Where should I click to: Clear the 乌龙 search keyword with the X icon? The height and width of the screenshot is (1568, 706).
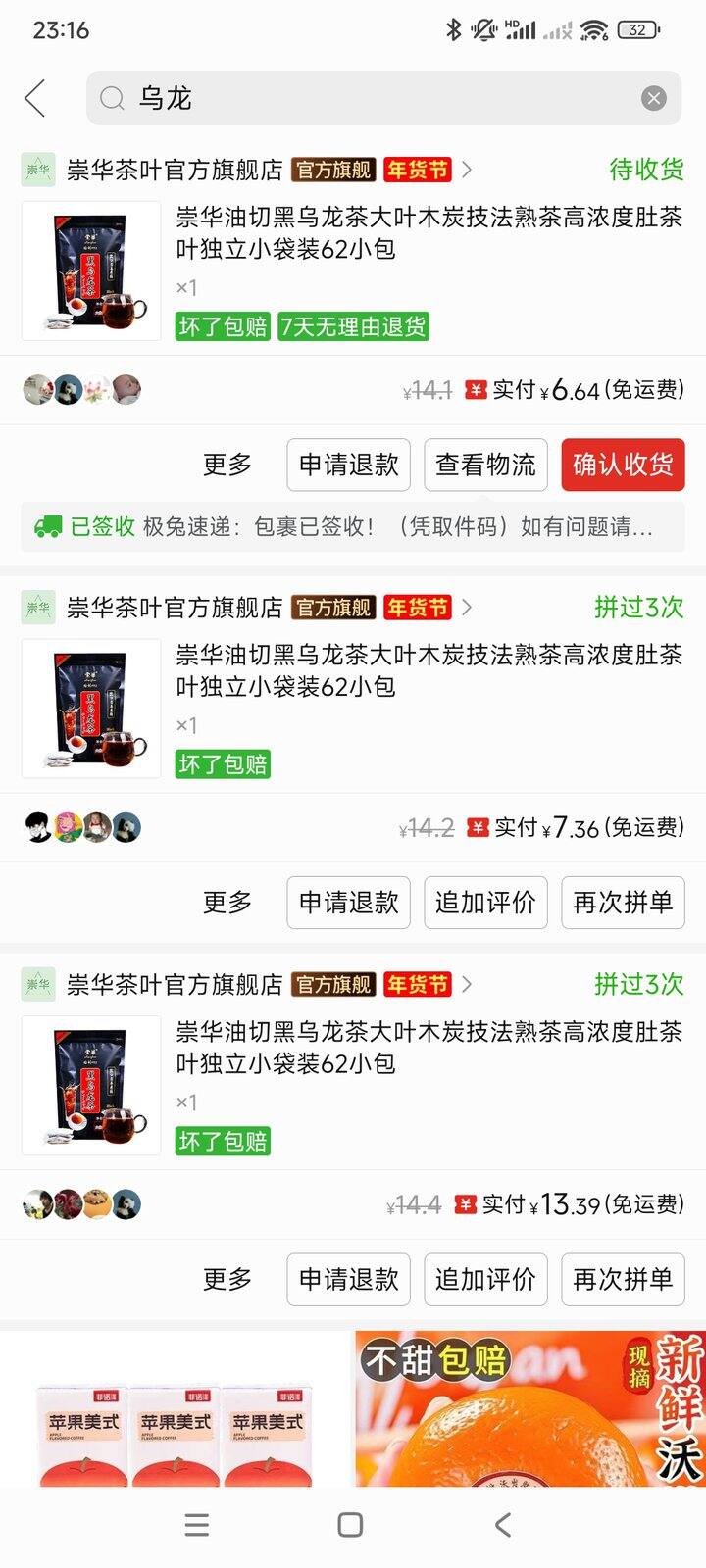(x=654, y=97)
